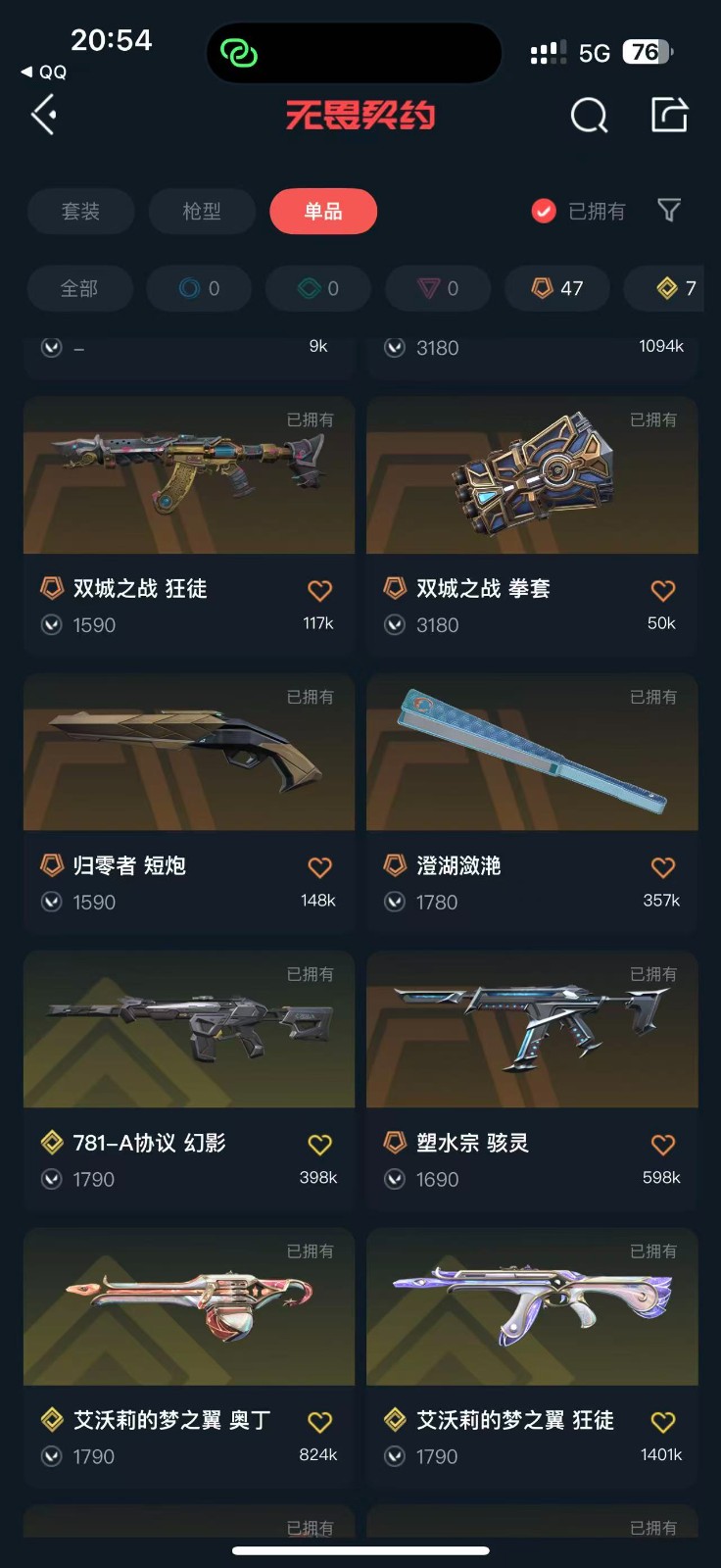The image size is (721, 1568).
Task: Like the 塑水宗 骇灵 skin
Action: coord(663,1145)
